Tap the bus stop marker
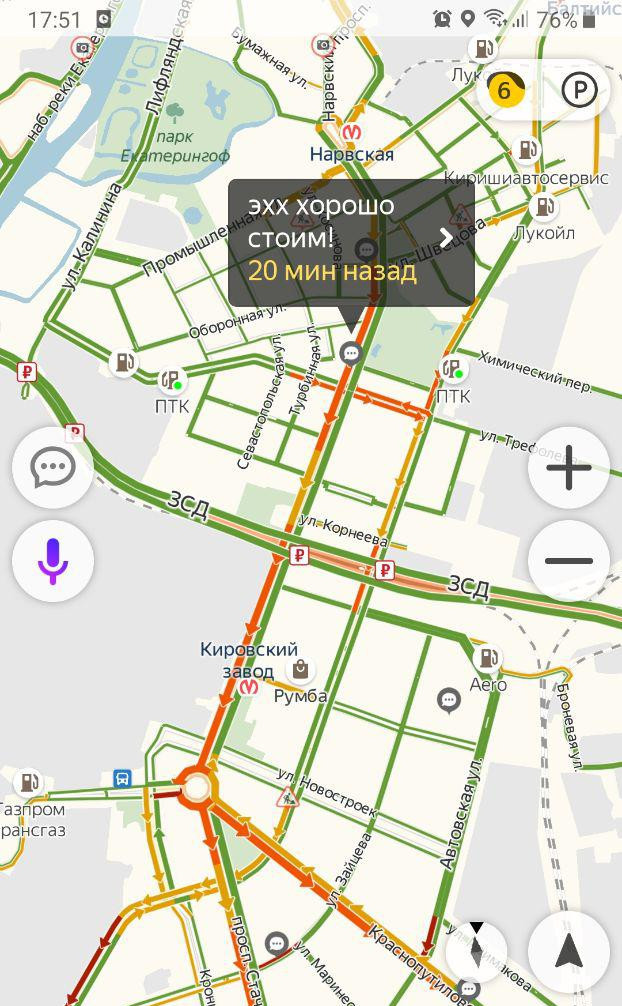 pos(122,779)
